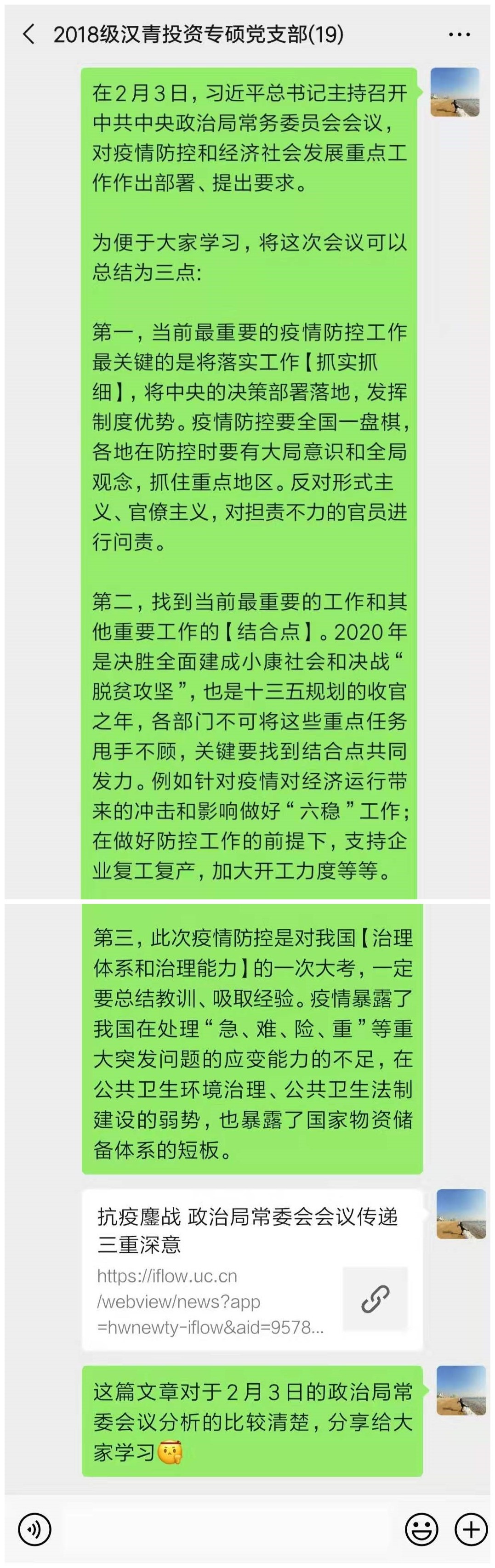Open the emoji sticker panel

[x=421, y=1528]
